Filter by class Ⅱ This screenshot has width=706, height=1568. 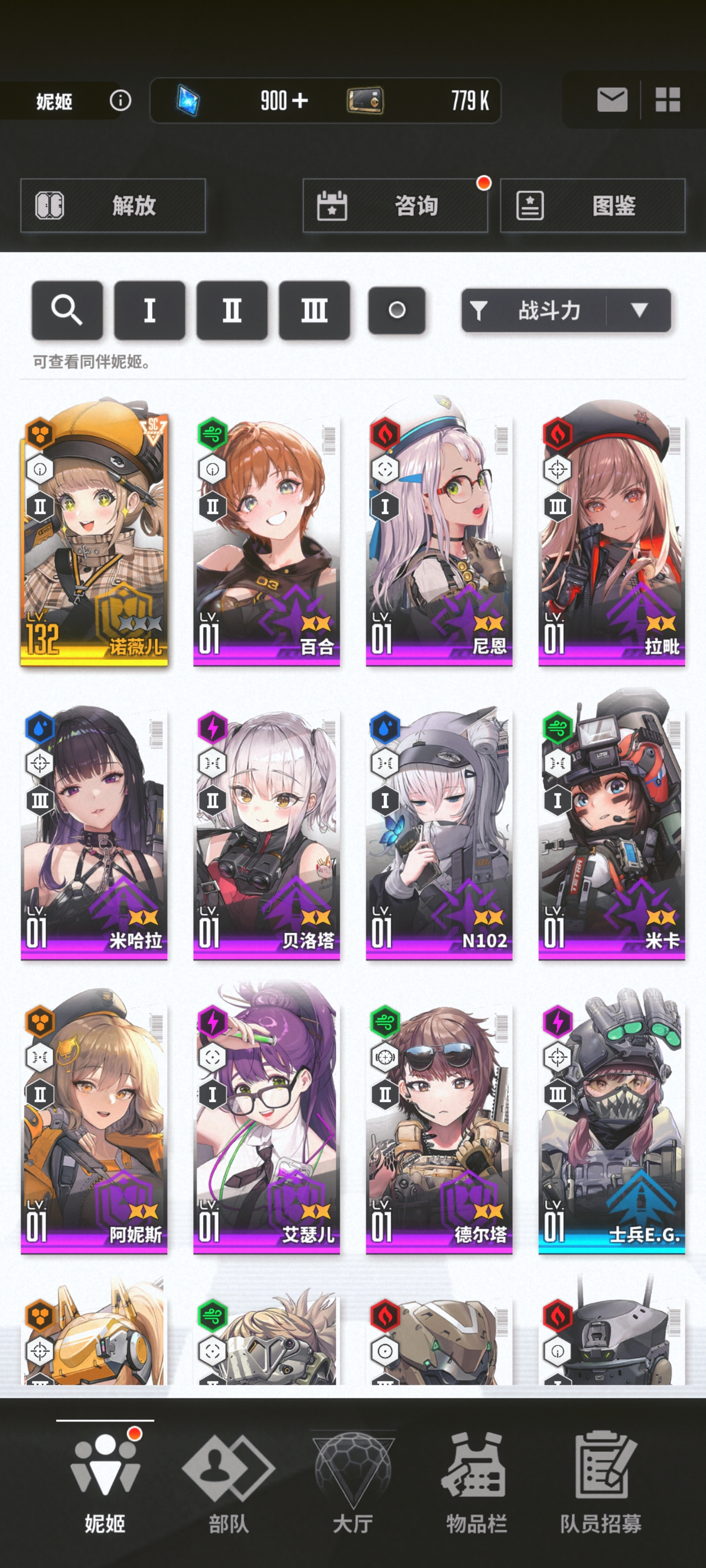coord(231,311)
